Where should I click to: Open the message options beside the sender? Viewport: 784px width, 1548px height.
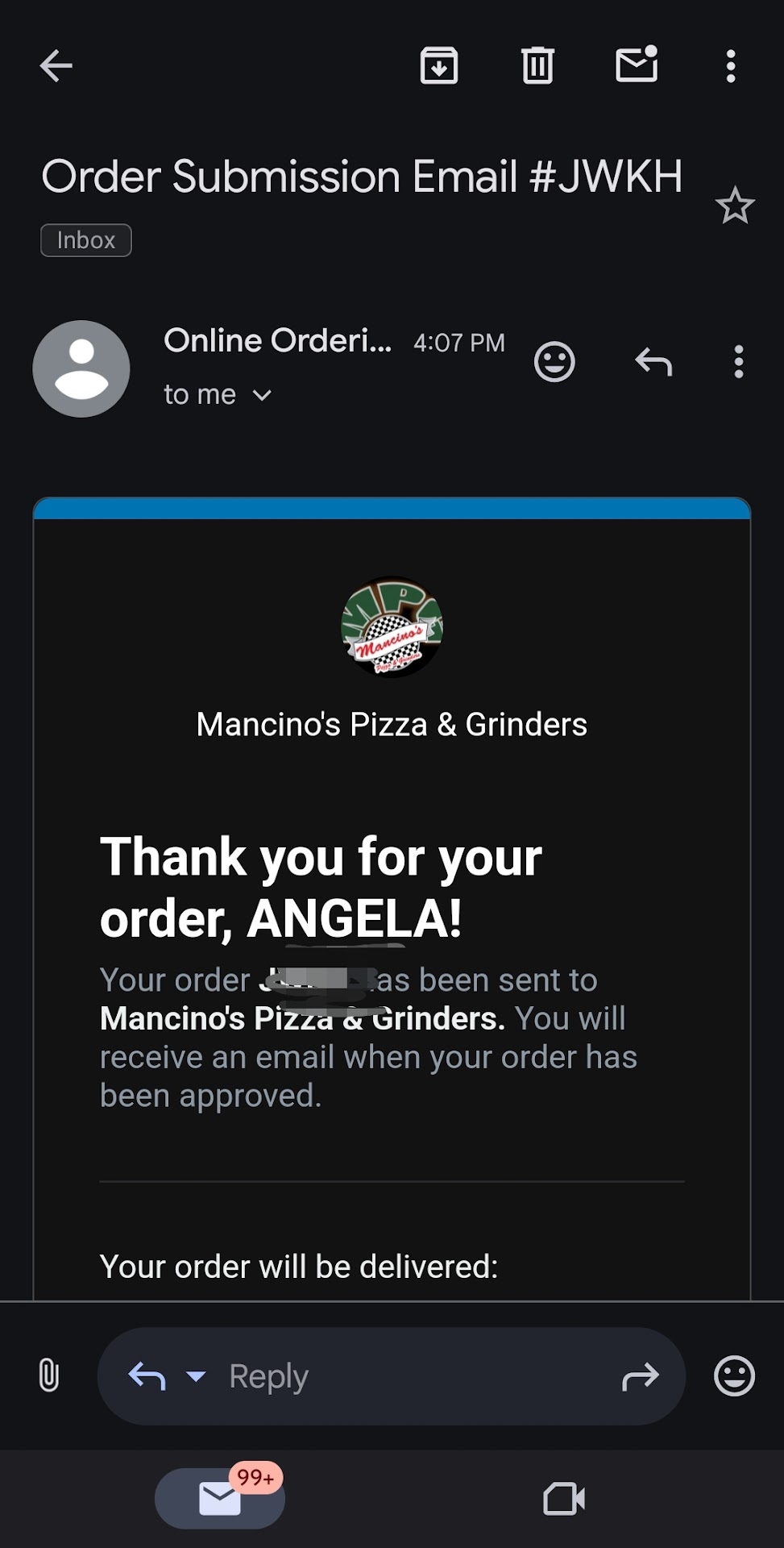(x=738, y=362)
